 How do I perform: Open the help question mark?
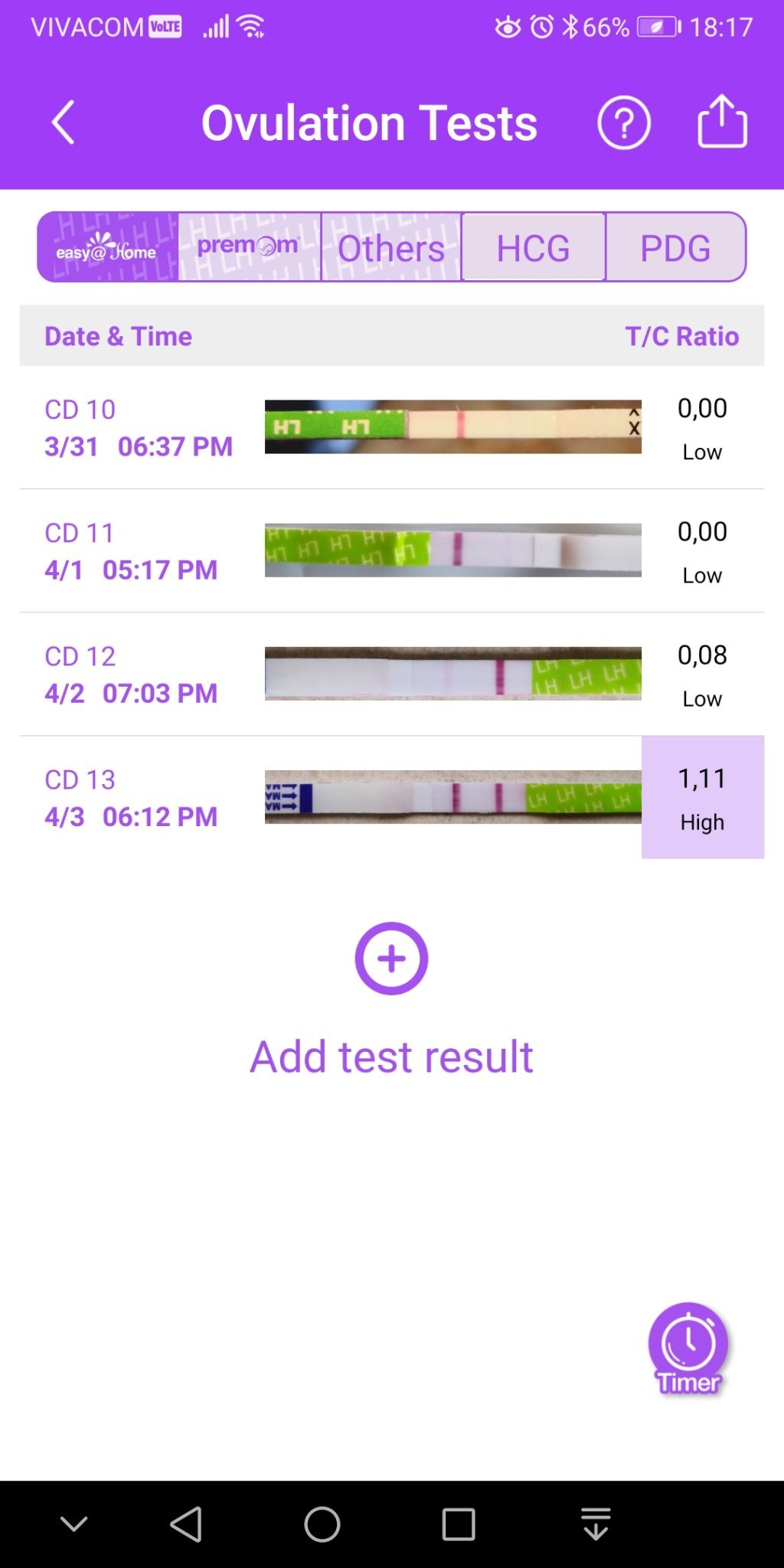click(x=624, y=122)
